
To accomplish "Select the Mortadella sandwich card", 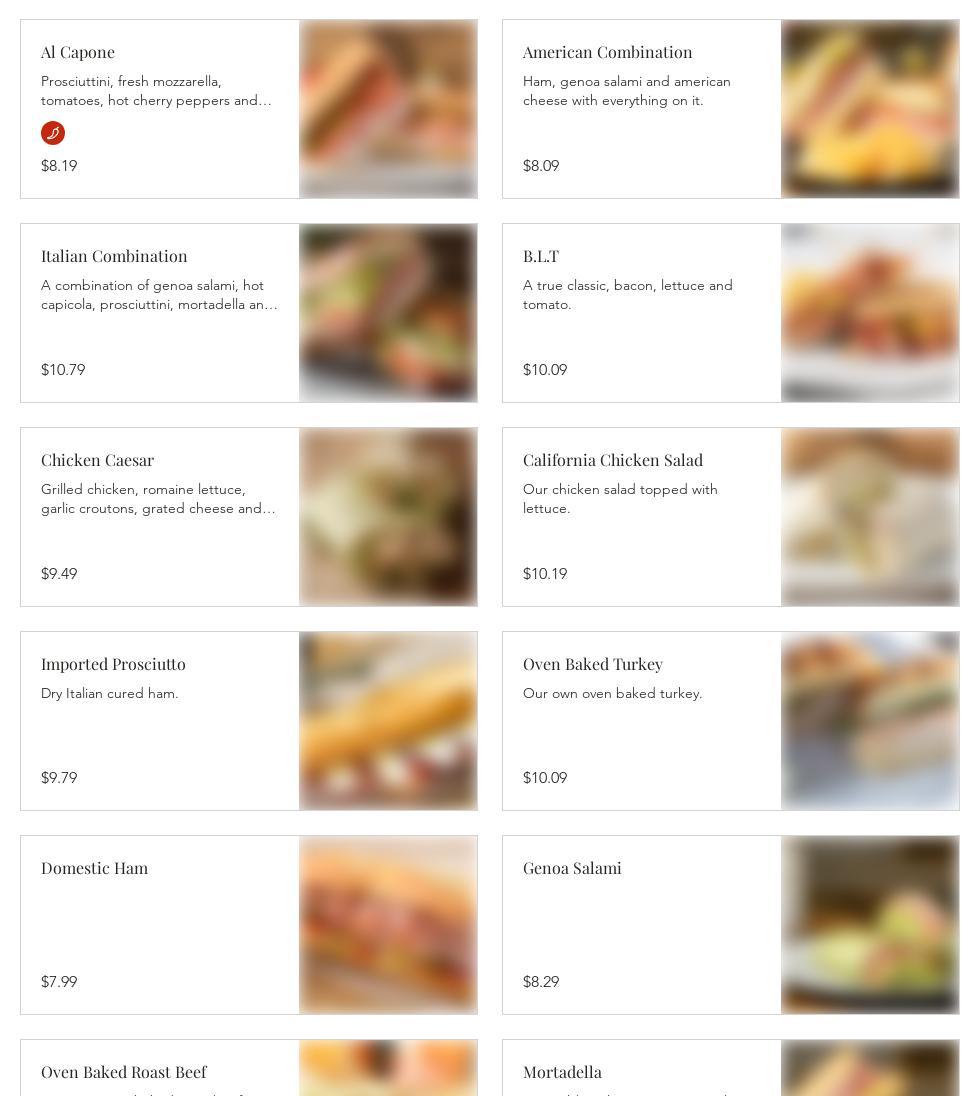I will (x=562, y=1072).
